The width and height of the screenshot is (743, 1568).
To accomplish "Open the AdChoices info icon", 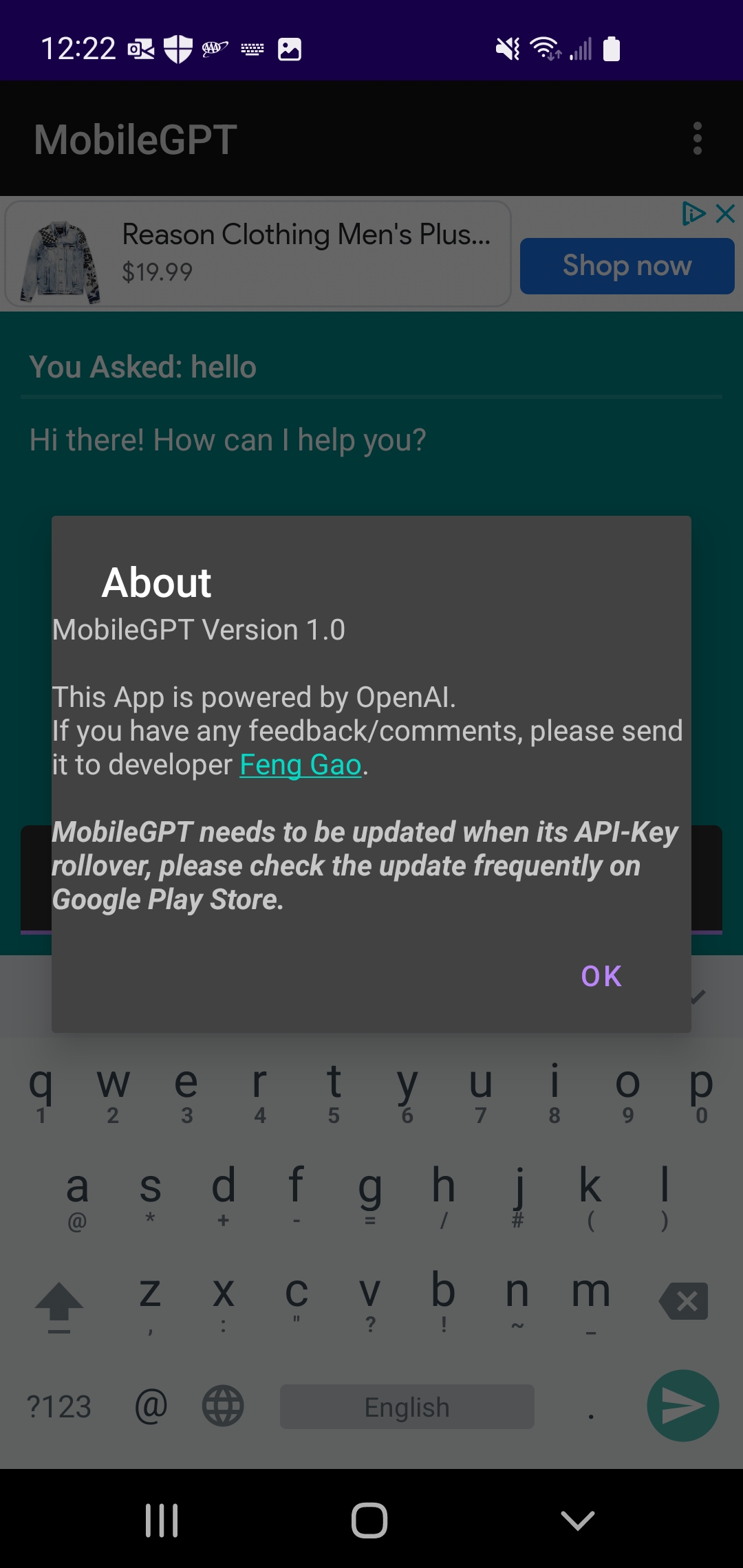I will pos(693,214).
